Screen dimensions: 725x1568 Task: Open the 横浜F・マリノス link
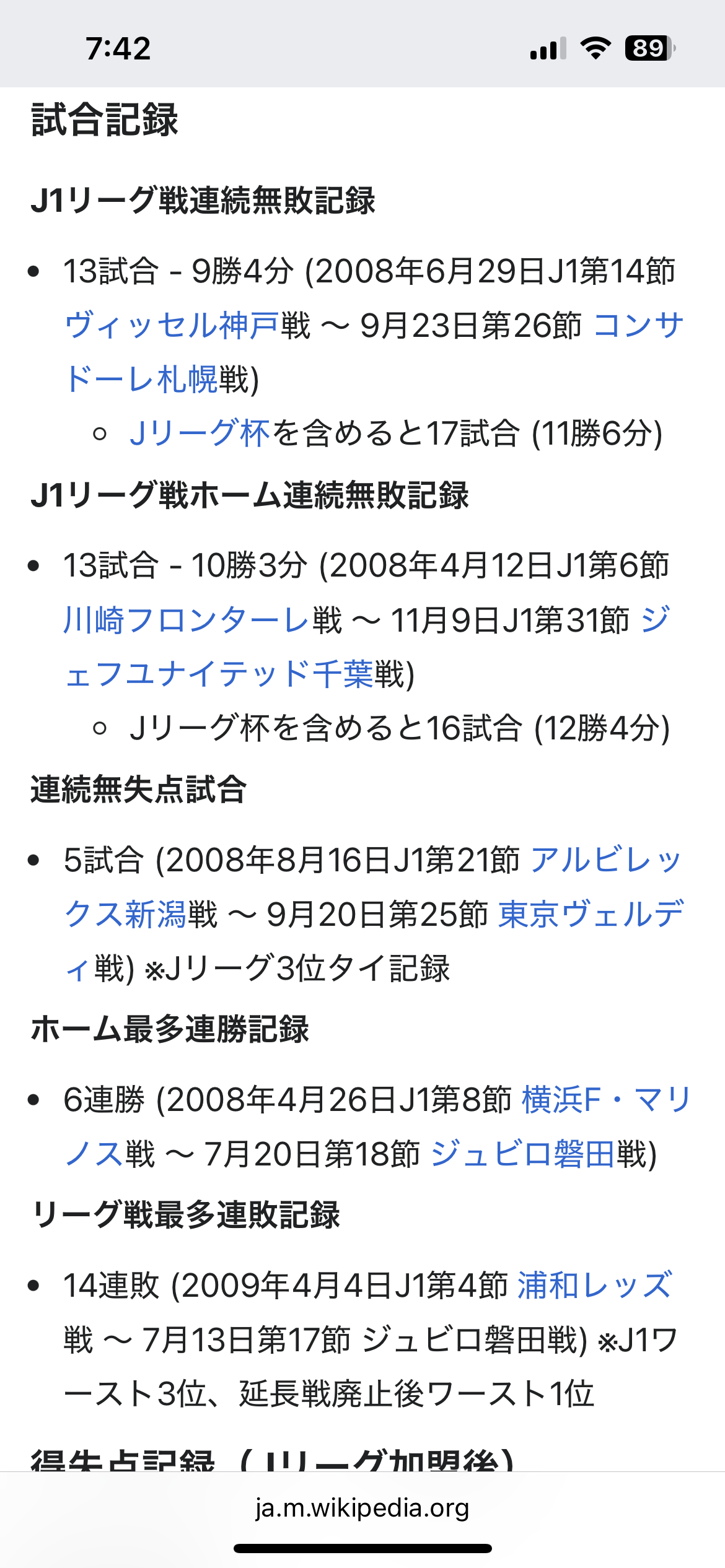pos(607,1100)
